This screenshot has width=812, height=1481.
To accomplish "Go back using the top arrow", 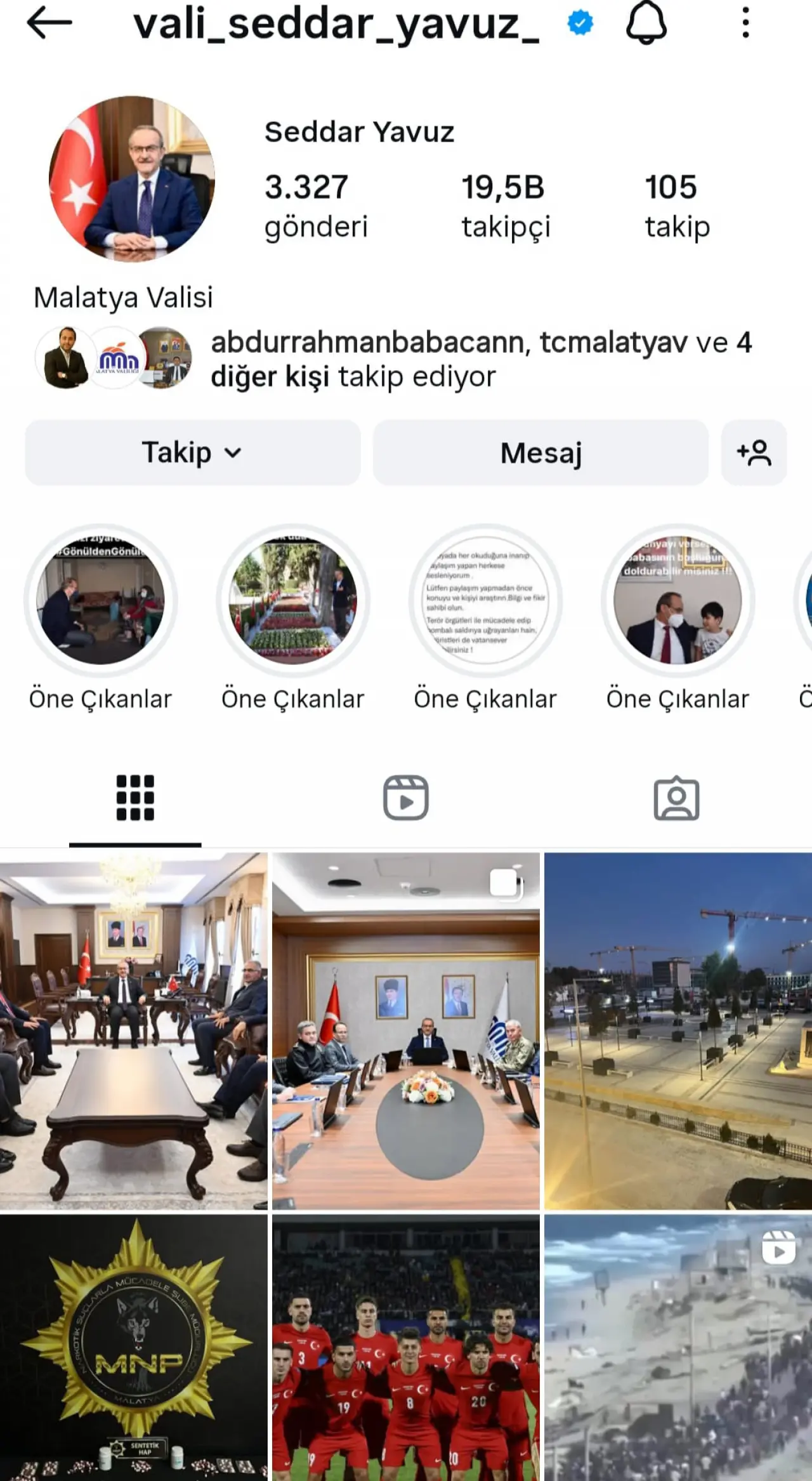I will (49, 23).
